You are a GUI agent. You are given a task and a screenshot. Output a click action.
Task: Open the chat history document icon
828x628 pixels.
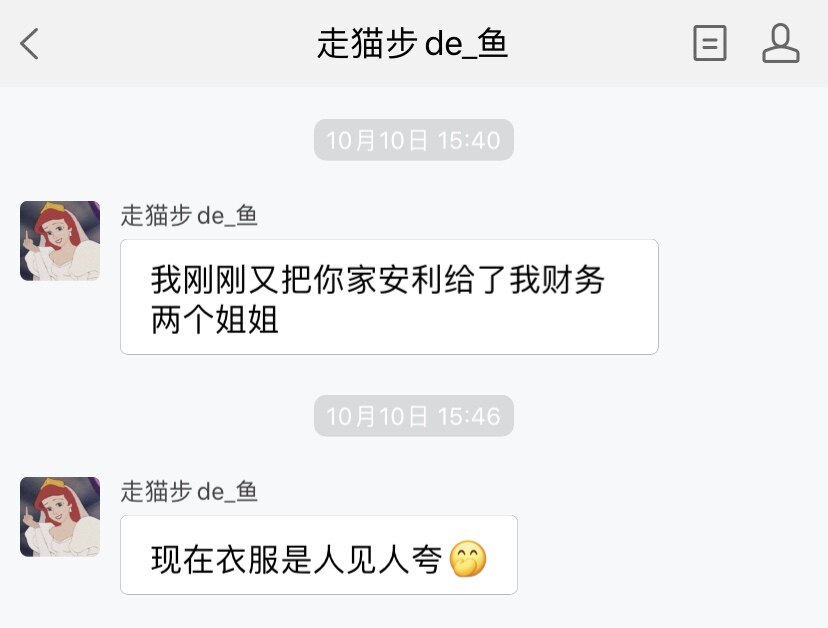coord(709,43)
